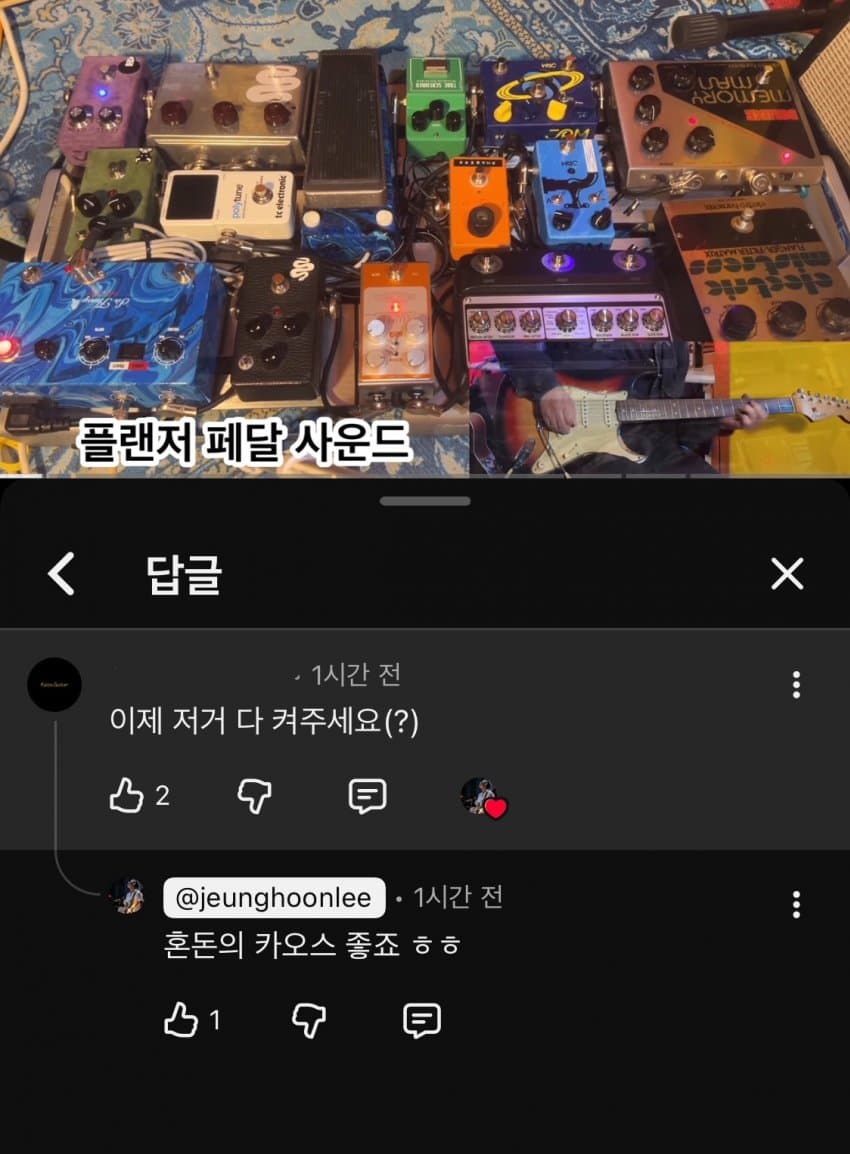This screenshot has height=1154, width=850.
Task: Close the replies panel with the X
Action: point(787,574)
